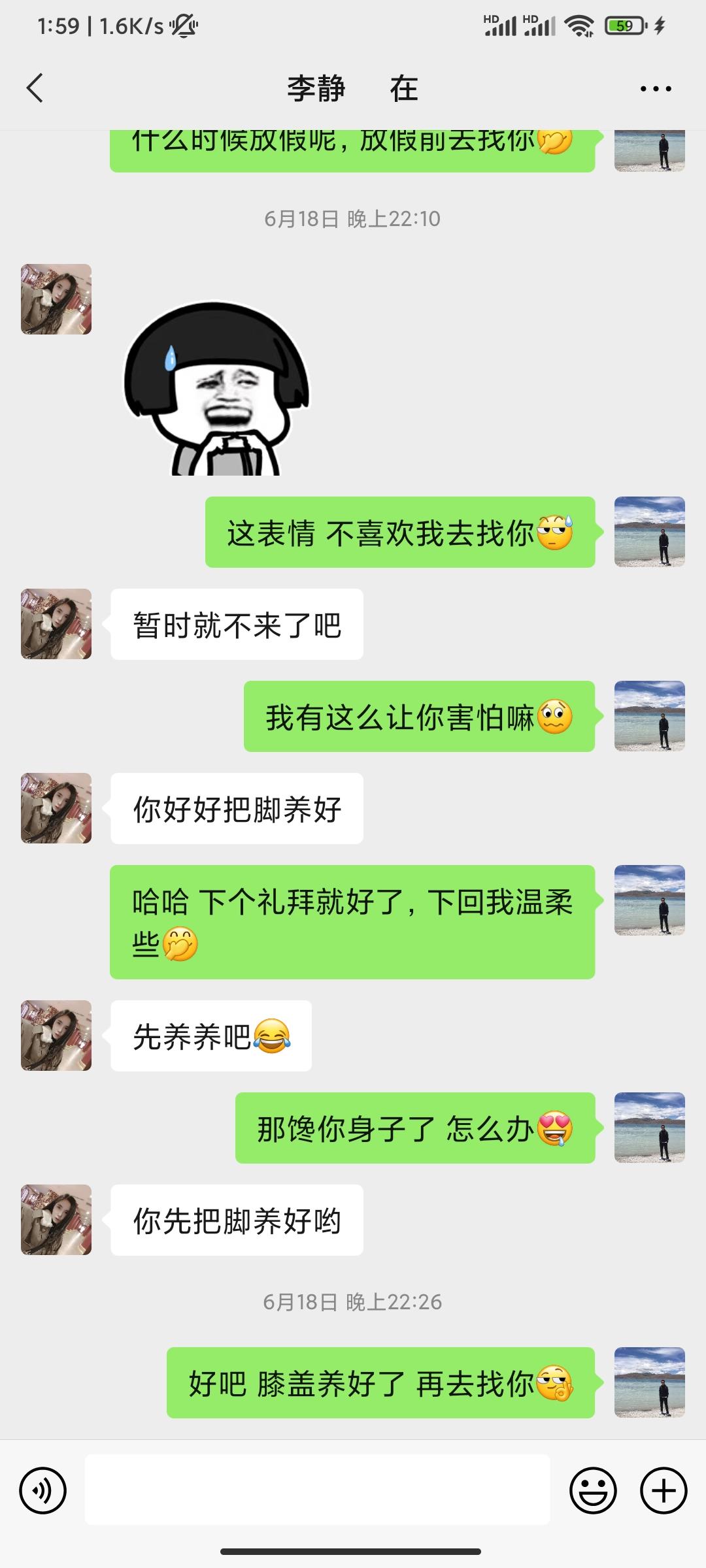Viewport: 706px width, 1568px height.
Task: Select the message bubble saying 暂时就不来了吧
Action: click(x=237, y=626)
